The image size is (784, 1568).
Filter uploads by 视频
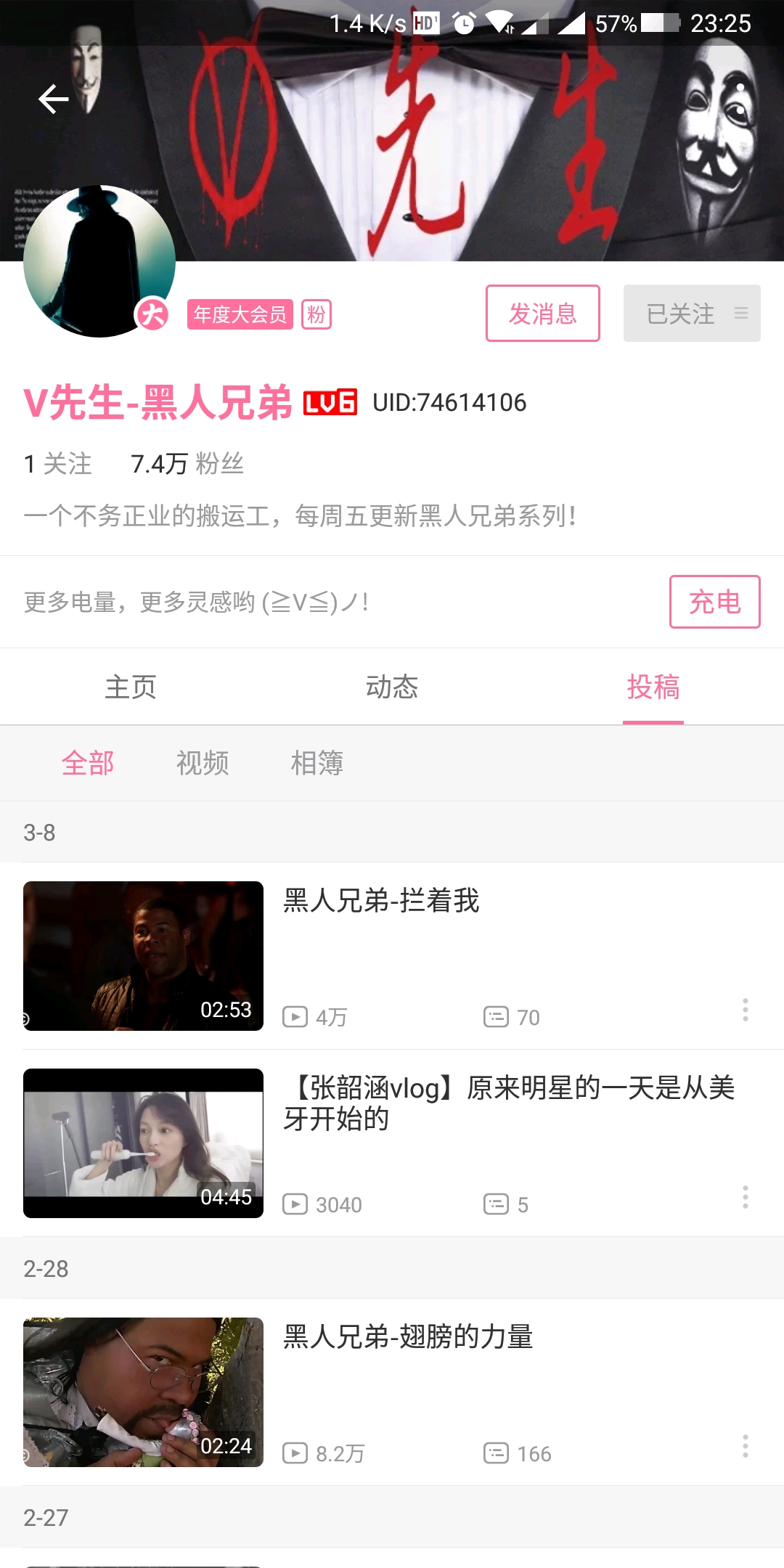pyautogui.click(x=203, y=763)
